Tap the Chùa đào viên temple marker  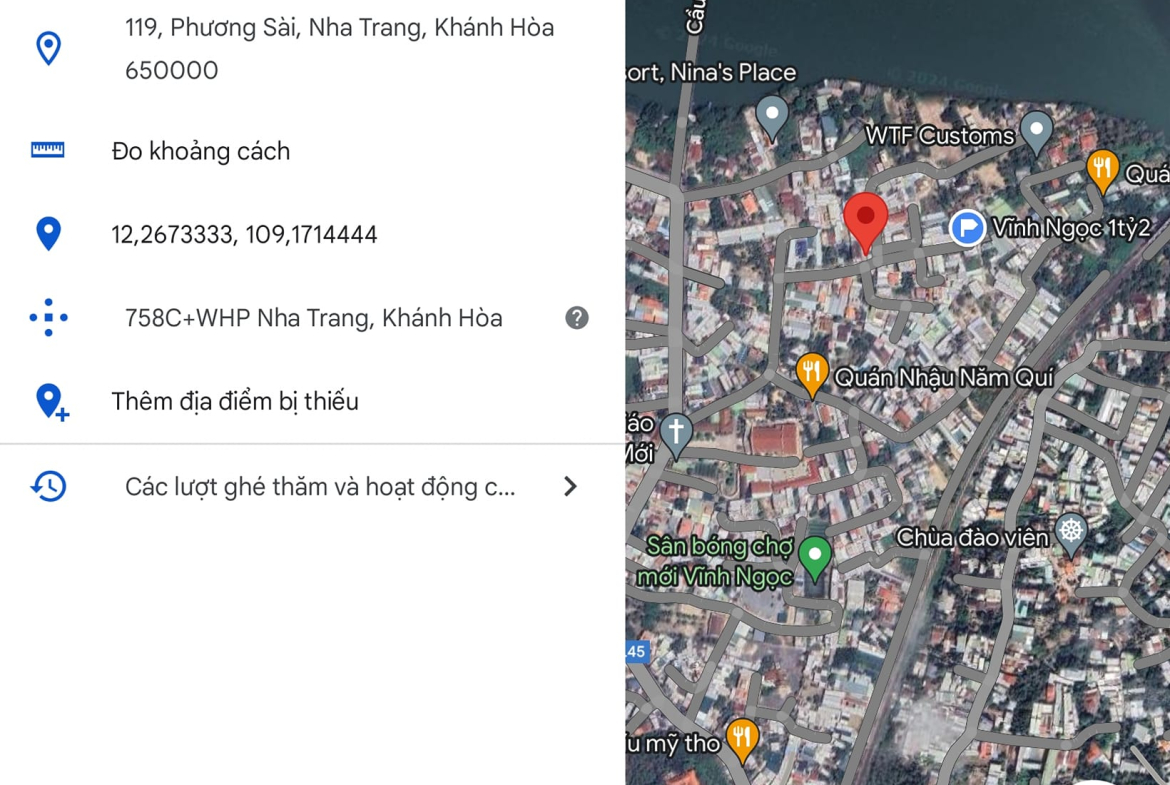pyautogui.click(x=1071, y=531)
